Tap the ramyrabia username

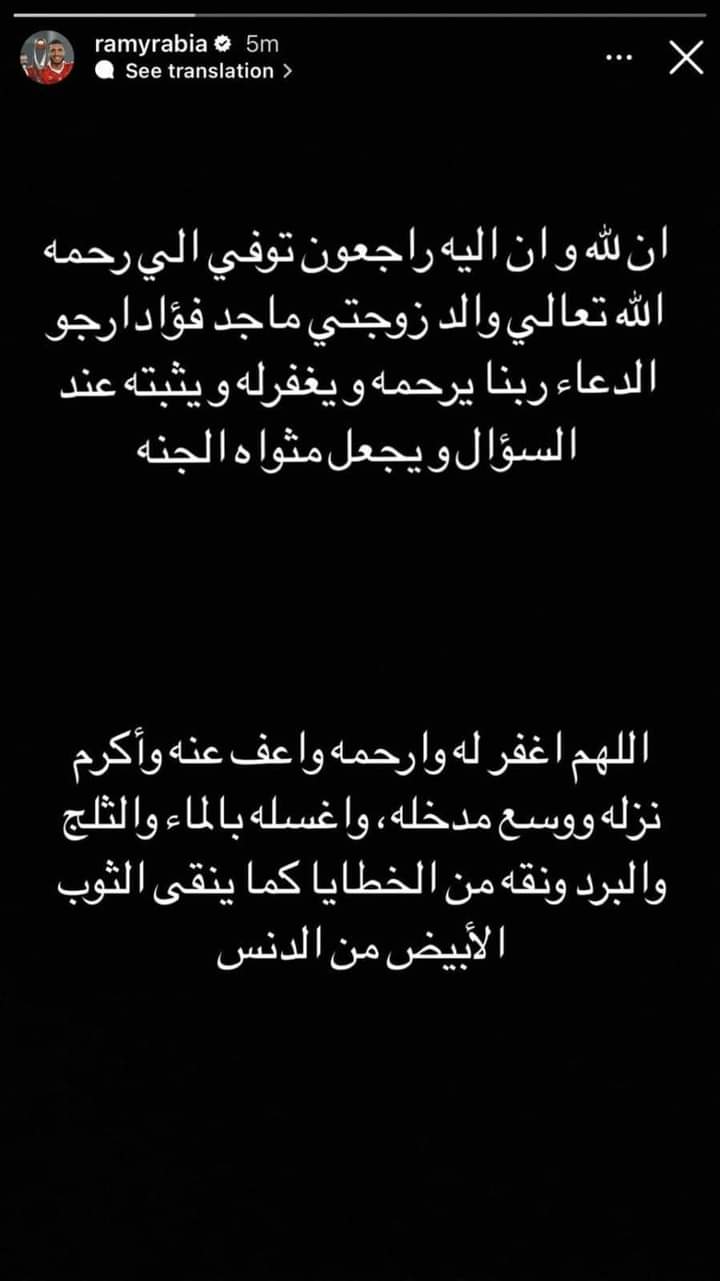tap(149, 44)
